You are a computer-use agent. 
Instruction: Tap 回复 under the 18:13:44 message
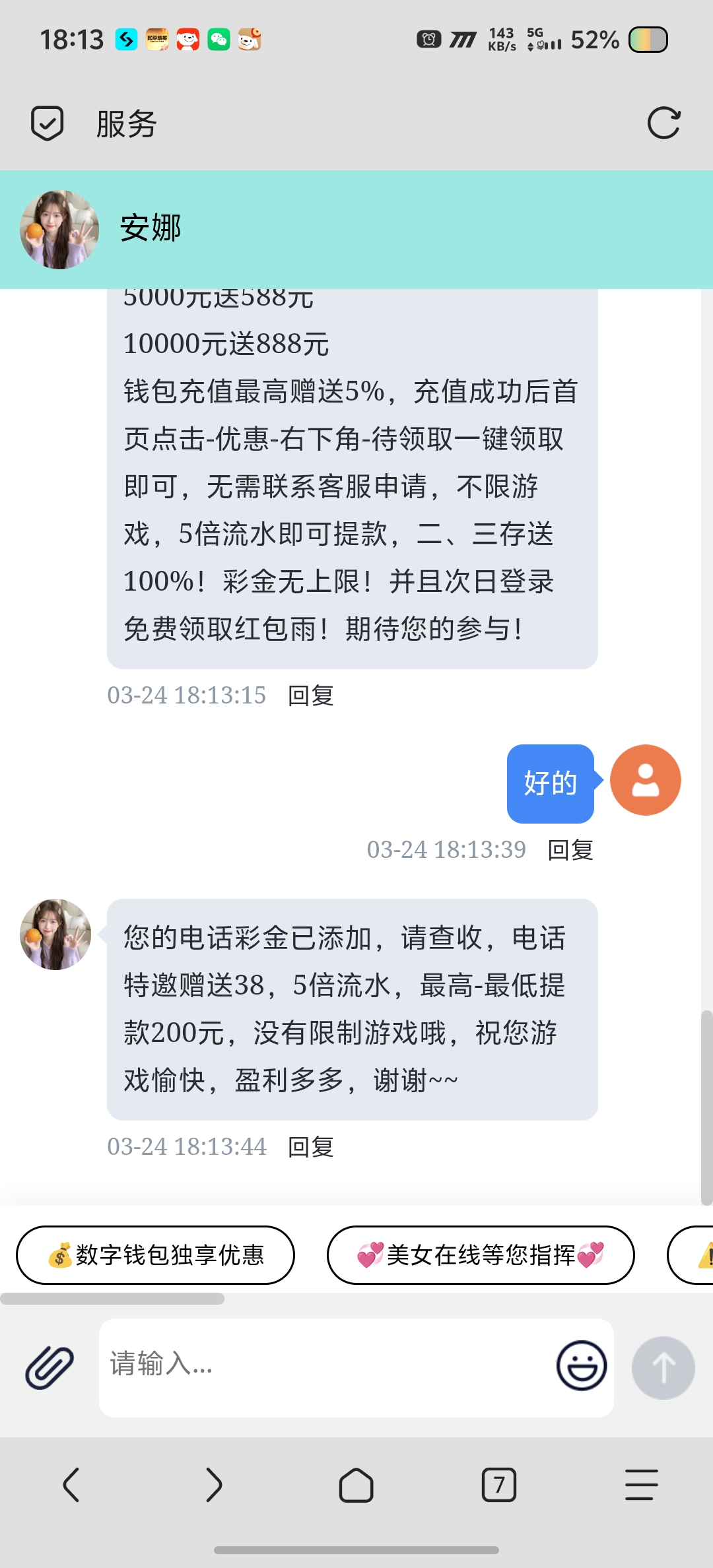click(x=310, y=1147)
